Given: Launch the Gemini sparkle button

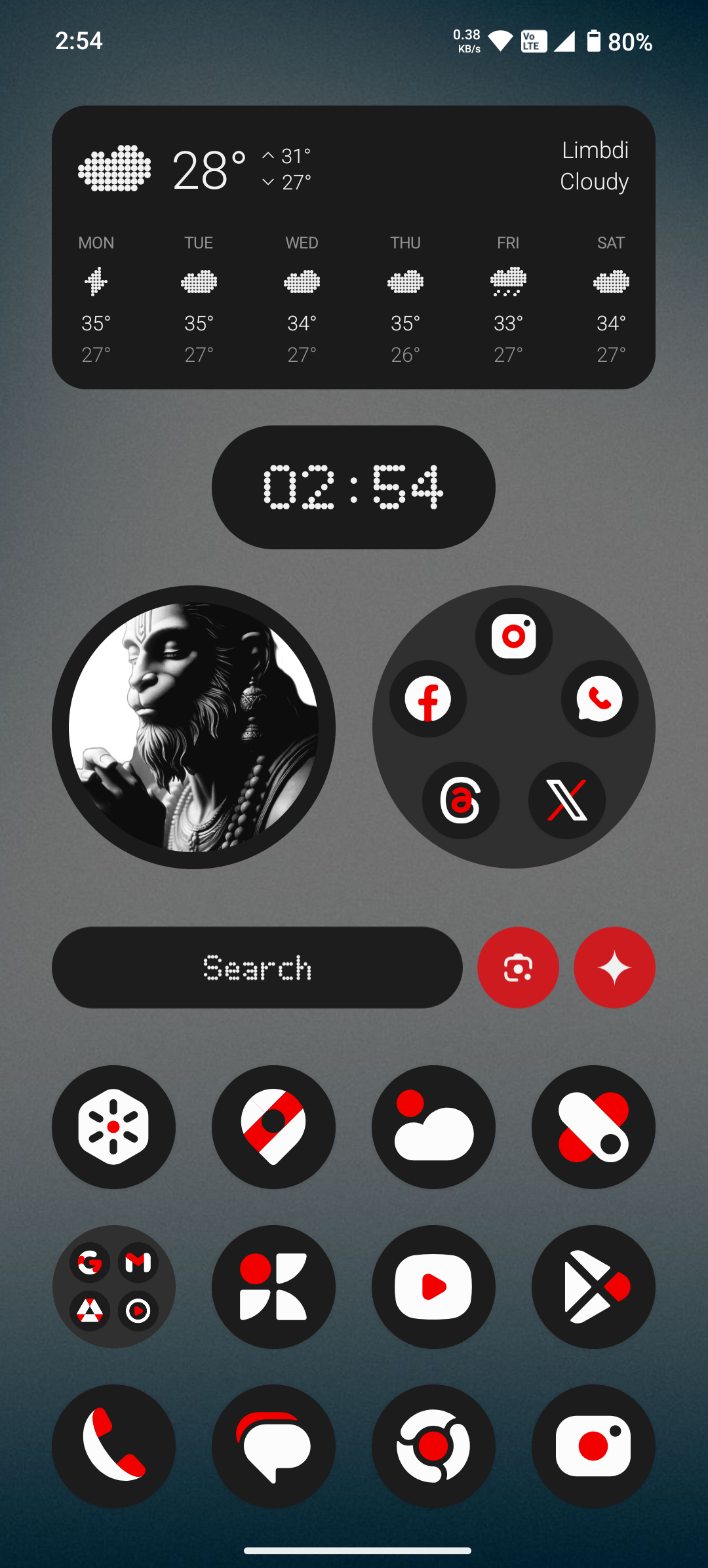Looking at the screenshot, I should coord(614,968).
